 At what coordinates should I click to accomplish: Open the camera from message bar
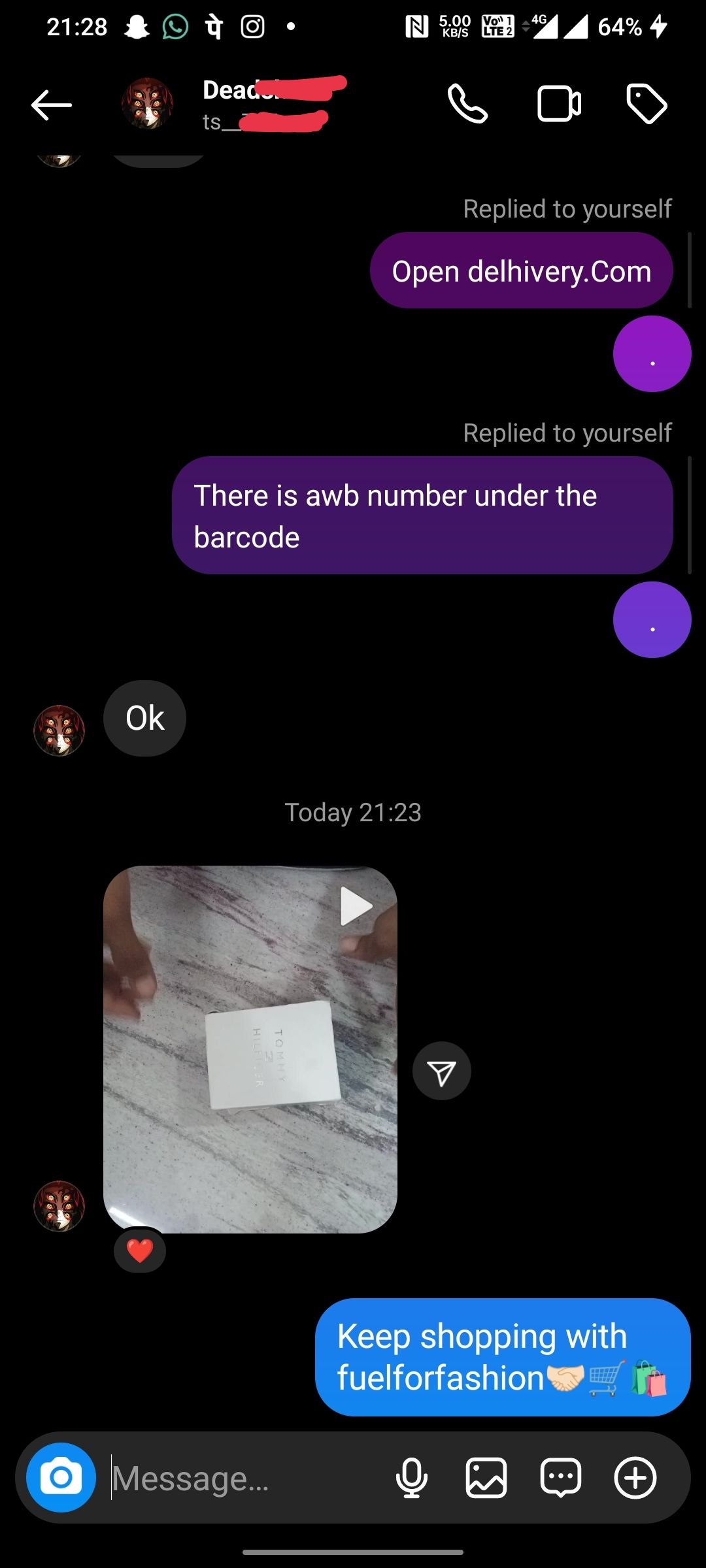pos(61,1478)
